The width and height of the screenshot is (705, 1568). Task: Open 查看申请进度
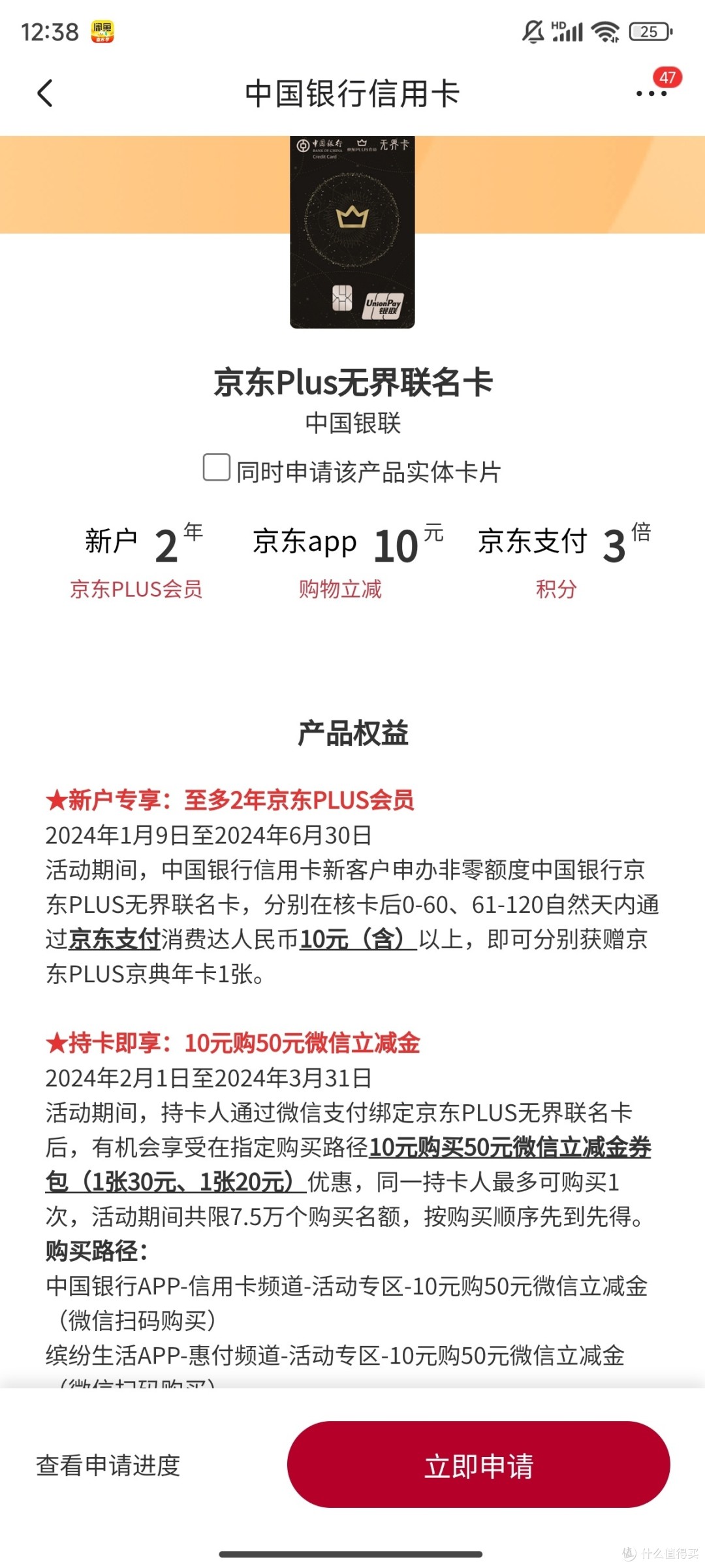108,1465
